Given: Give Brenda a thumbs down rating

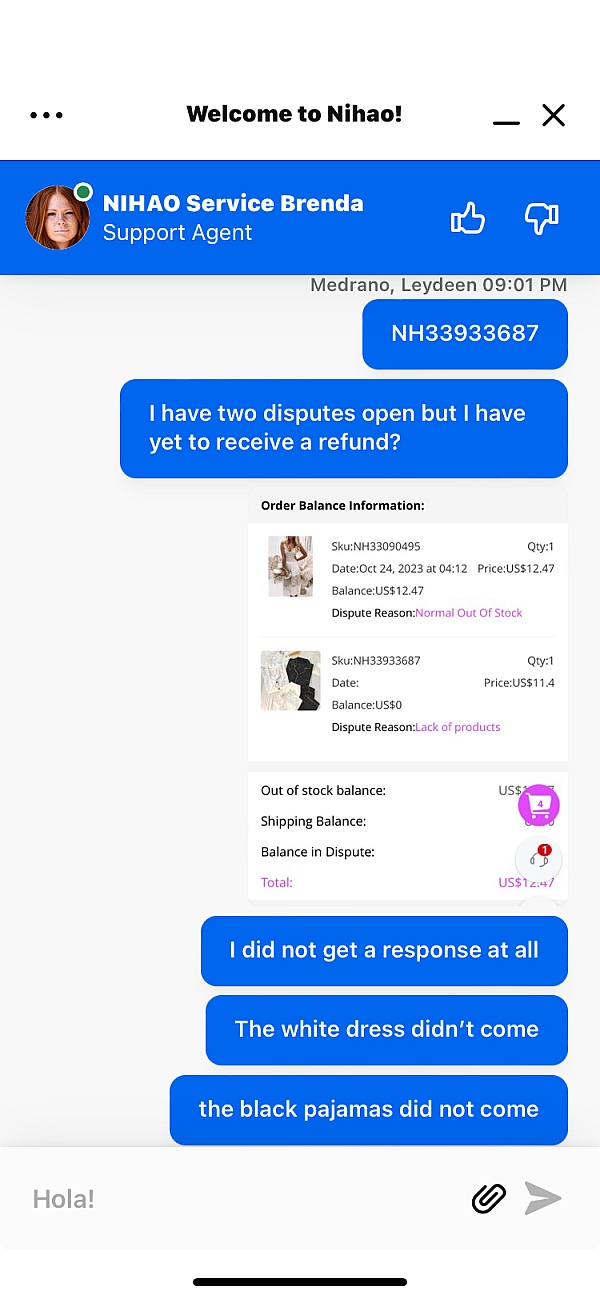Looking at the screenshot, I should click(x=541, y=218).
